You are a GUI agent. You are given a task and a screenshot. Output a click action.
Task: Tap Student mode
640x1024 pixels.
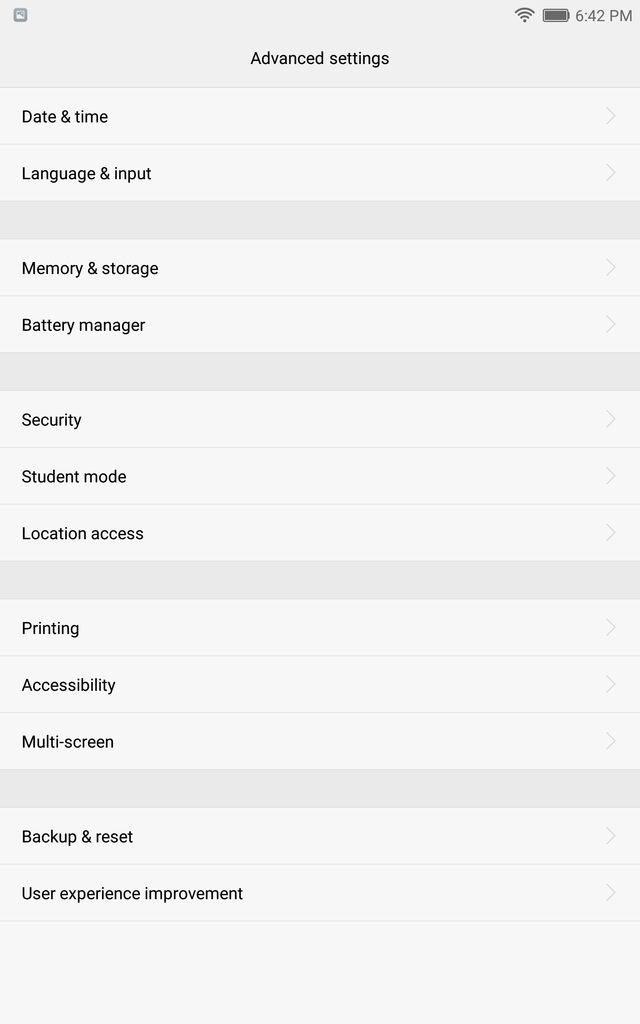point(320,477)
